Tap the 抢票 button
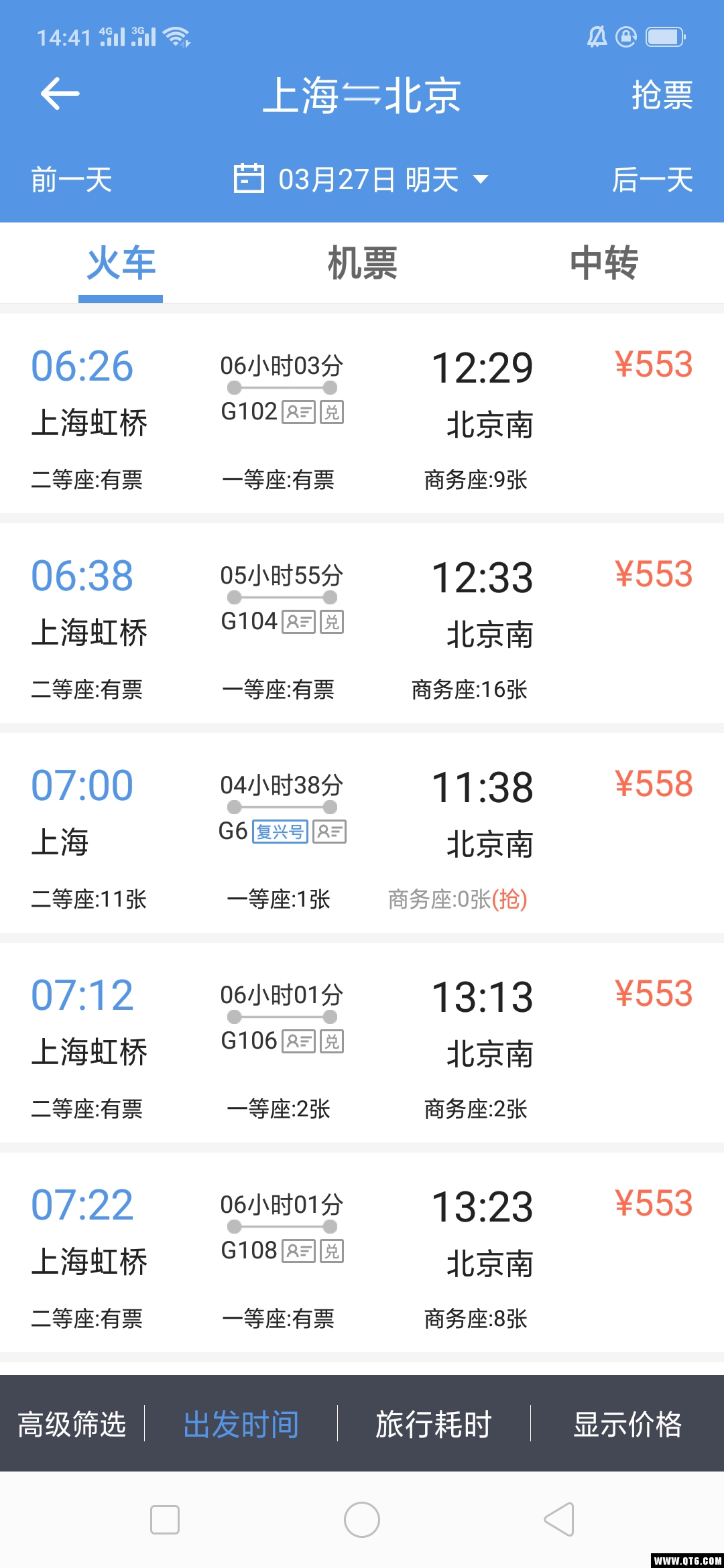This screenshot has height=1568, width=724. [x=662, y=95]
